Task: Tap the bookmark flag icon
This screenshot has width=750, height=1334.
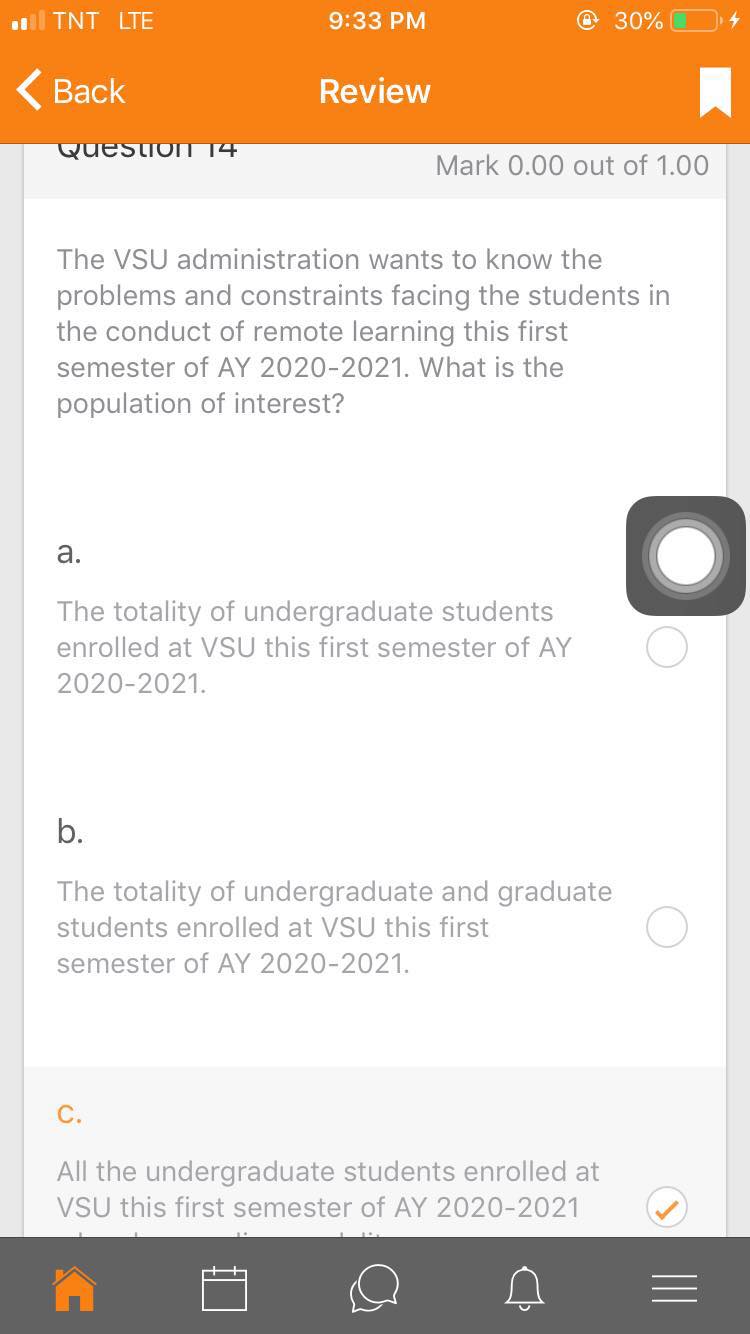Action: tap(714, 90)
